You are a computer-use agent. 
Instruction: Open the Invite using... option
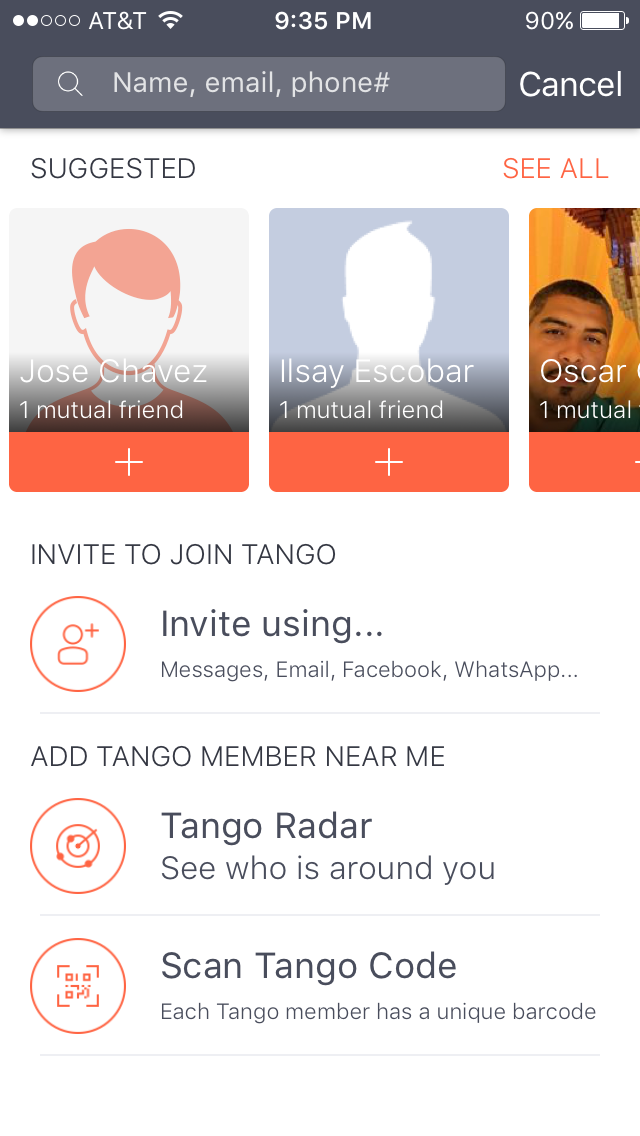[x=320, y=644]
